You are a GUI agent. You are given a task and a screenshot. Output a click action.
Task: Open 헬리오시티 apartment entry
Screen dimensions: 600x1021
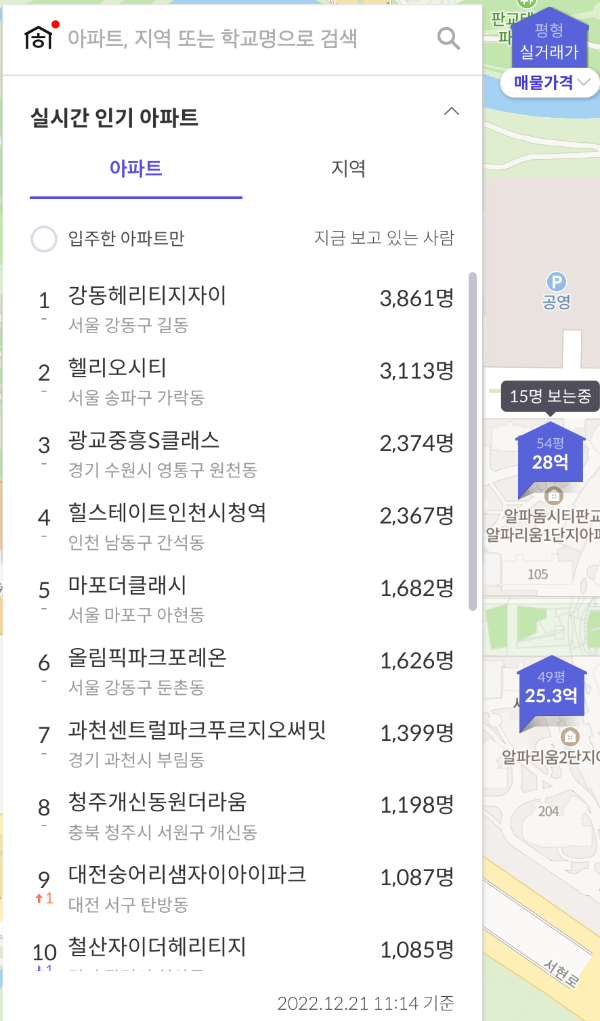(242, 380)
